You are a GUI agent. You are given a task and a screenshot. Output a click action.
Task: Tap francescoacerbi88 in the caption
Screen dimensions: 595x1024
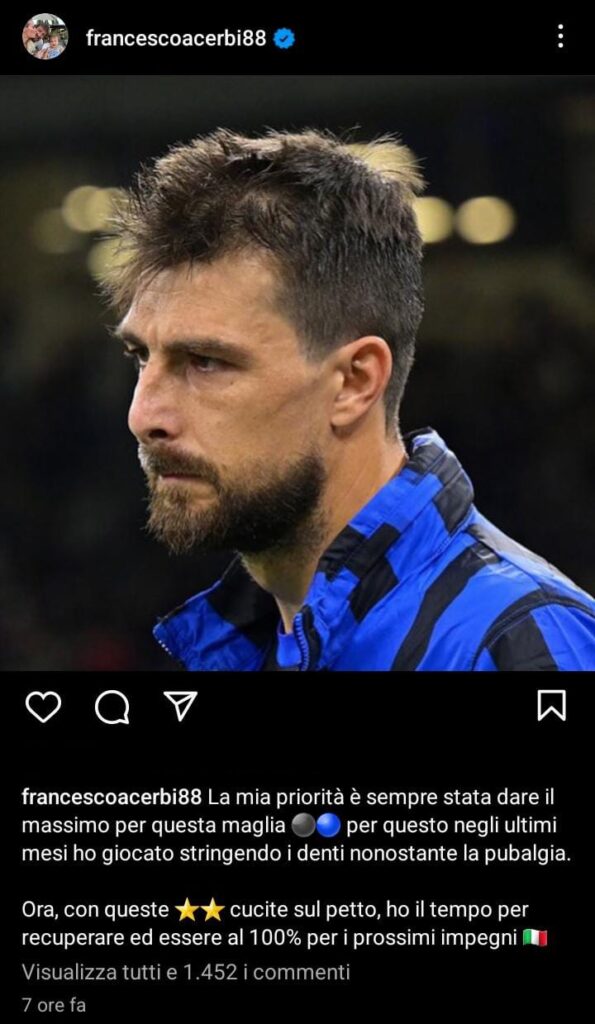click(112, 797)
